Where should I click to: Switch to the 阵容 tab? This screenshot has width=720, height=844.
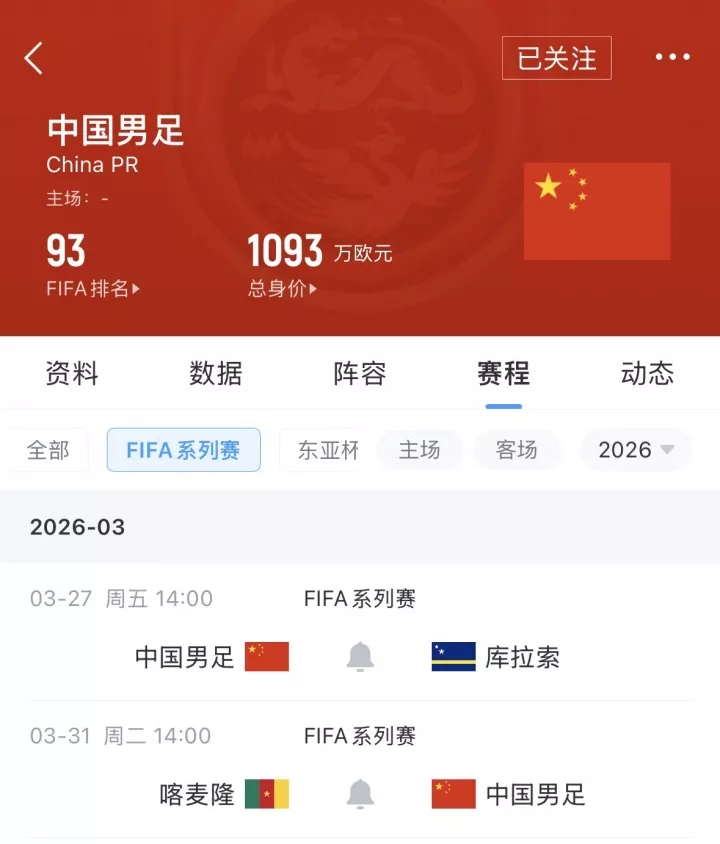point(357,374)
